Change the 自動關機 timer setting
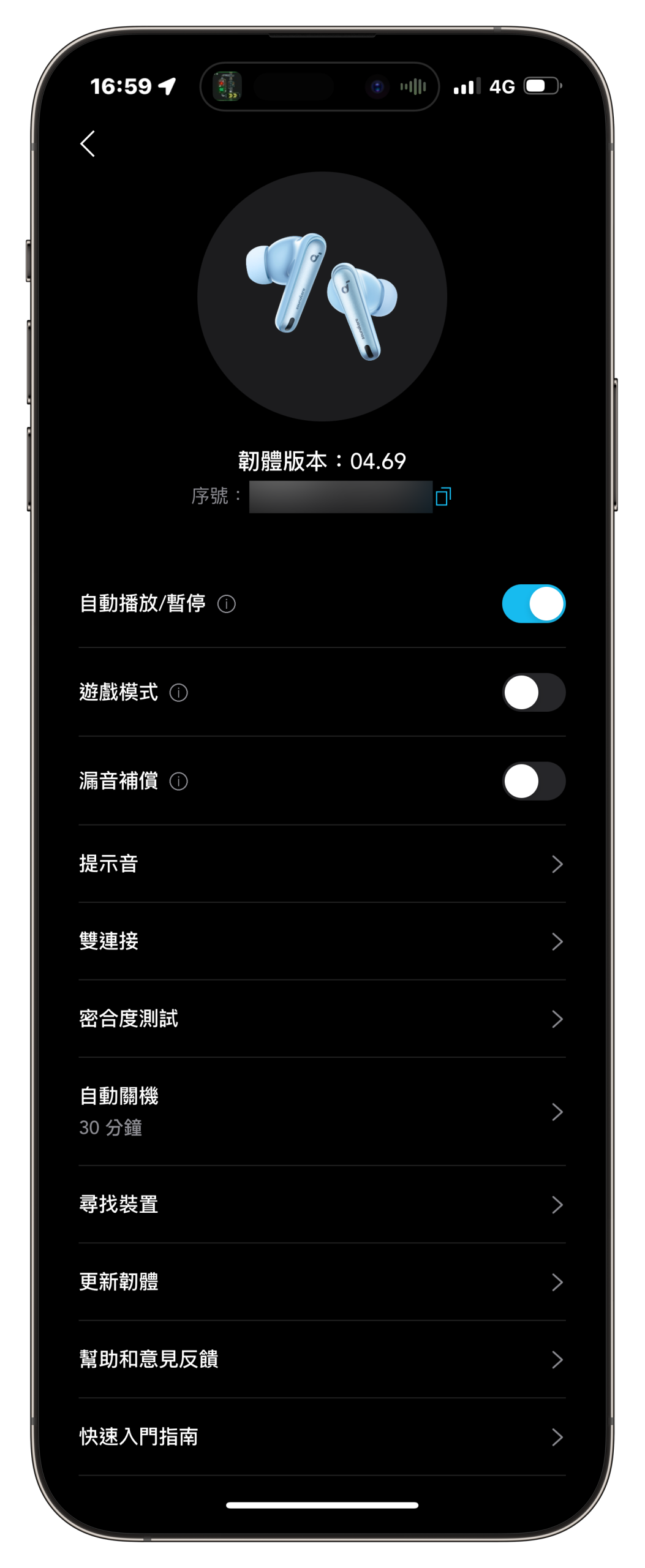Image resolution: width=645 pixels, height=1568 pixels. click(x=322, y=1112)
